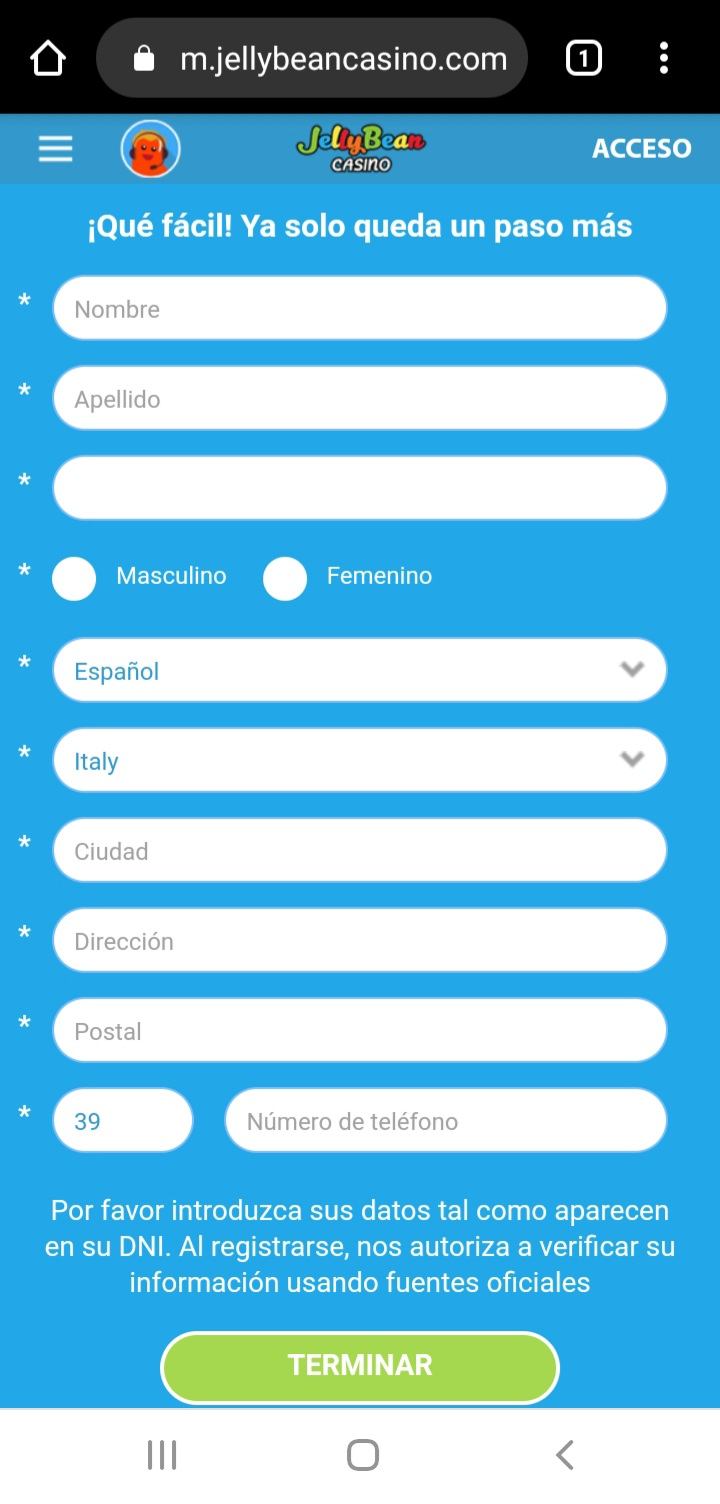Image resolution: width=720 pixels, height=1504 pixels.
Task: Open the hamburger menu
Action: tap(55, 148)
